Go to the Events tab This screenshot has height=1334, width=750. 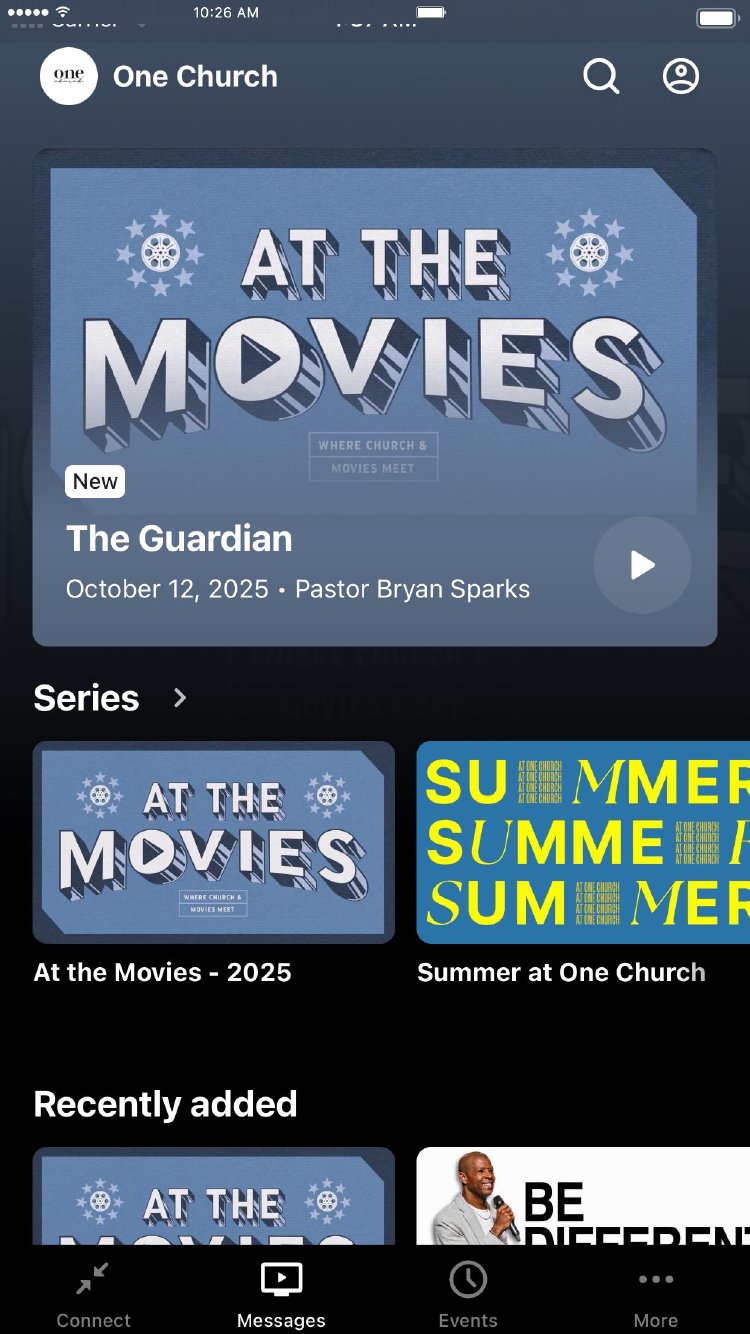[x=468, y=1294]
